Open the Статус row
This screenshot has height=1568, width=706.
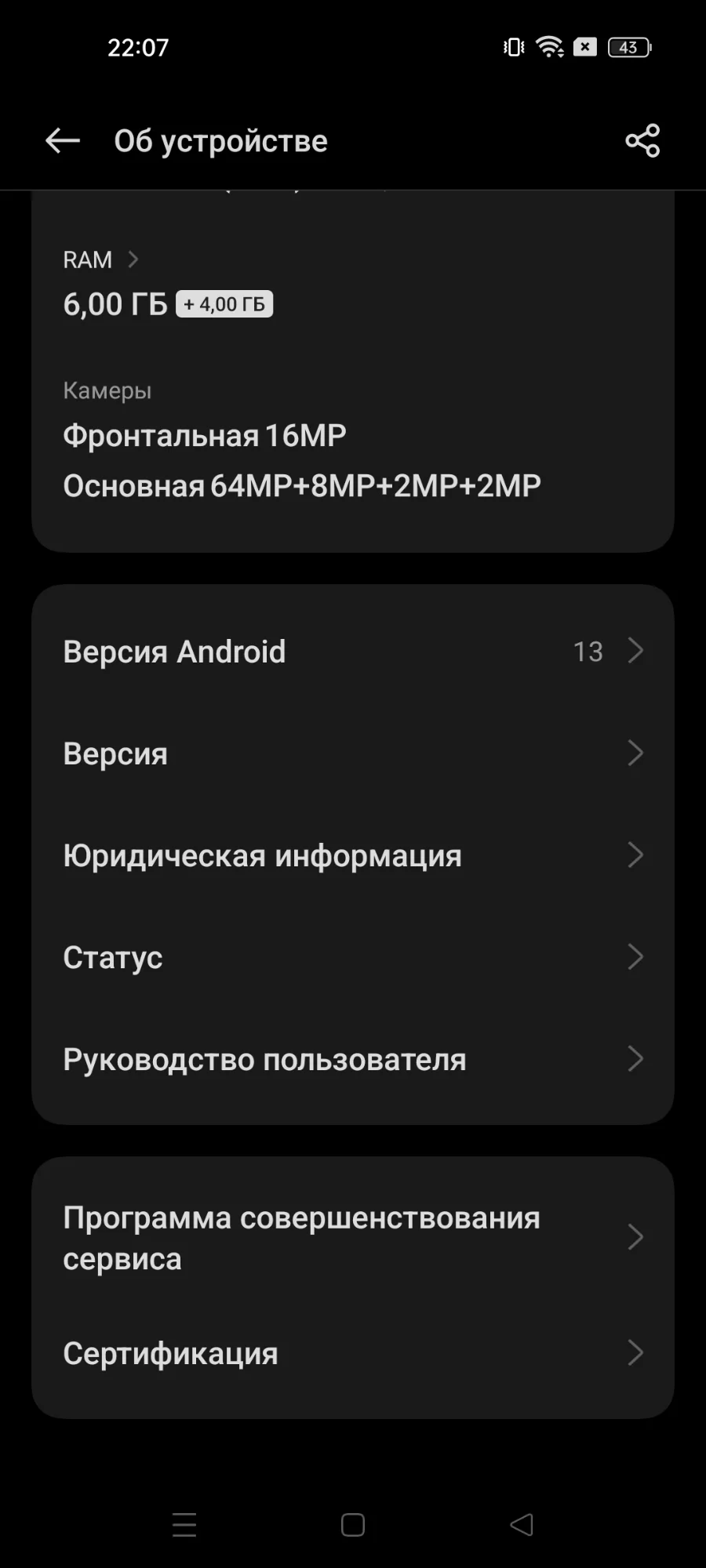pyautogui.click(x=353, y=957)
